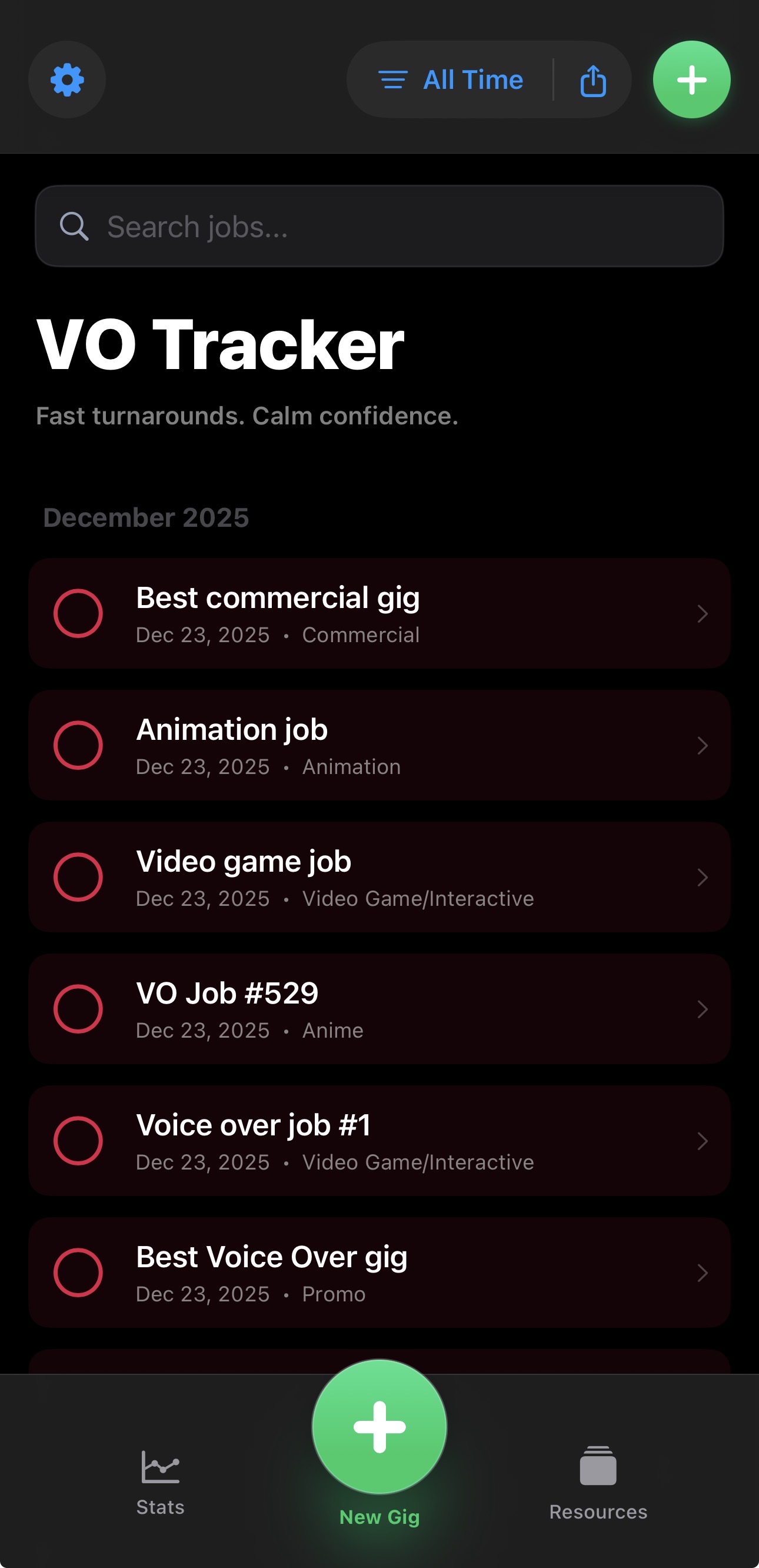759x1568 pixels.
Task: Click the search magnifier icon
Action: click(74, 226)
